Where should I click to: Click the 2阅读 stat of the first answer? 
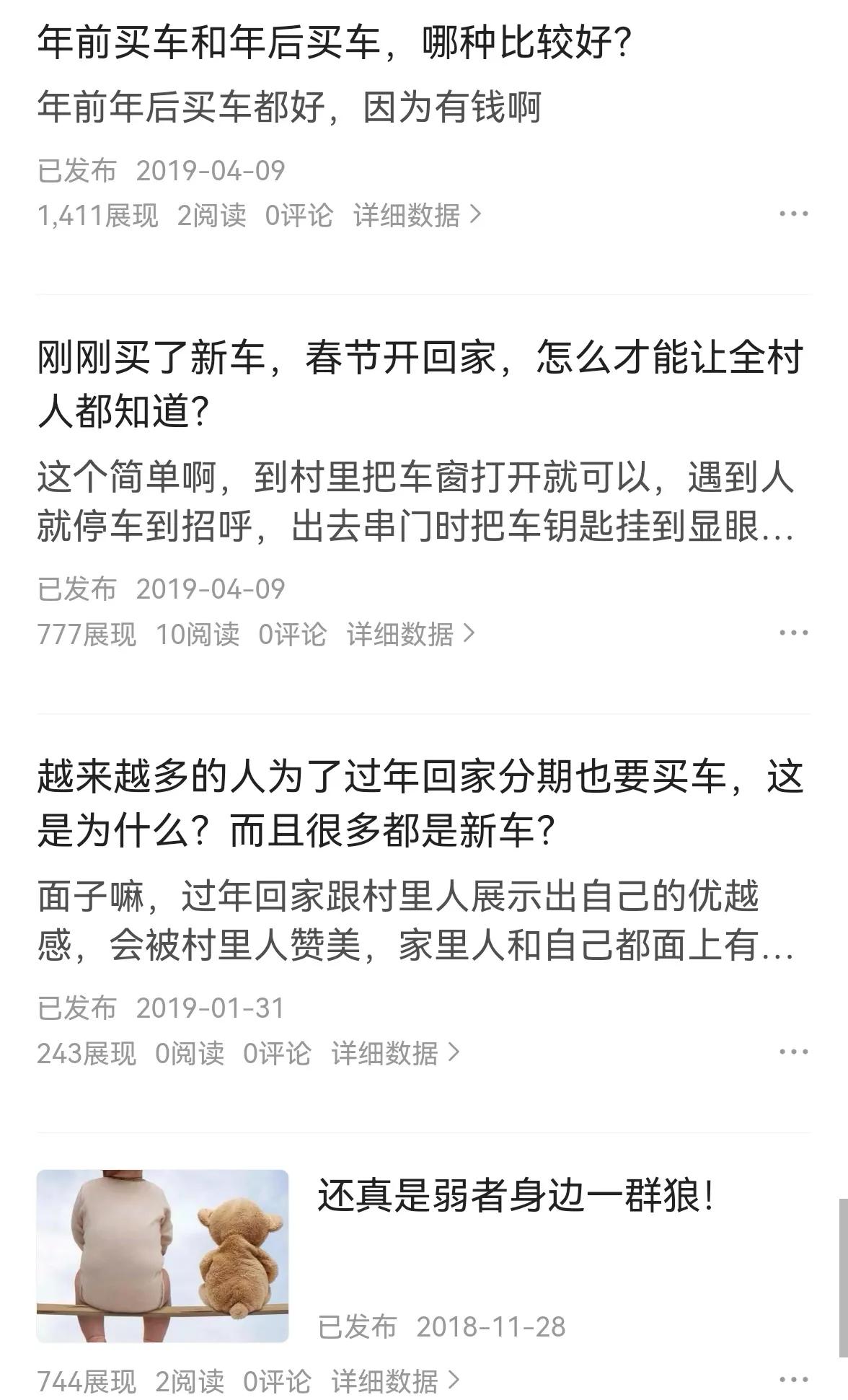pyautogui.click(x=214, y=215)
